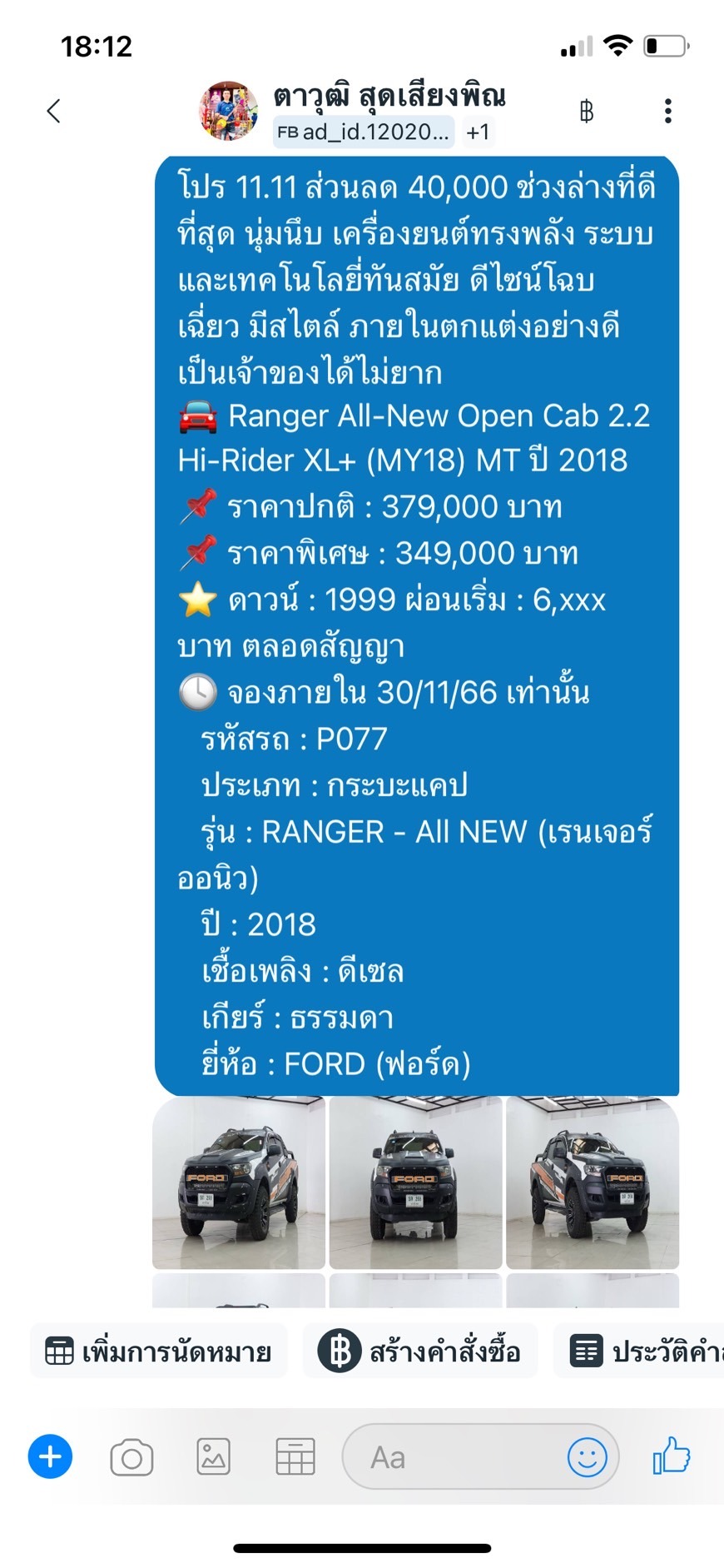Screen dimensions: 724x1568
Task: Open the saved replies table icon
Action: click(295, 1457)
